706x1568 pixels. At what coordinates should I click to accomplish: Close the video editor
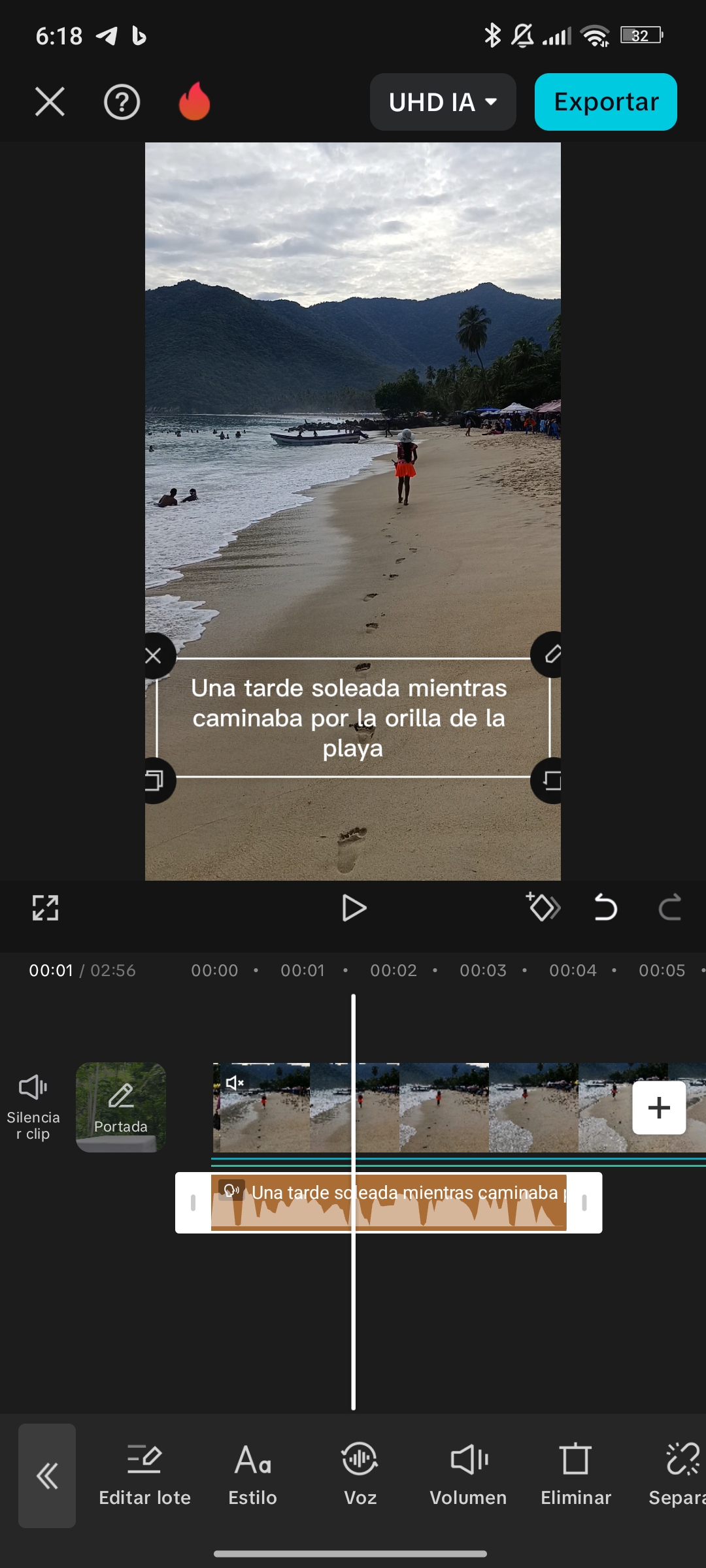pos(50,102)
